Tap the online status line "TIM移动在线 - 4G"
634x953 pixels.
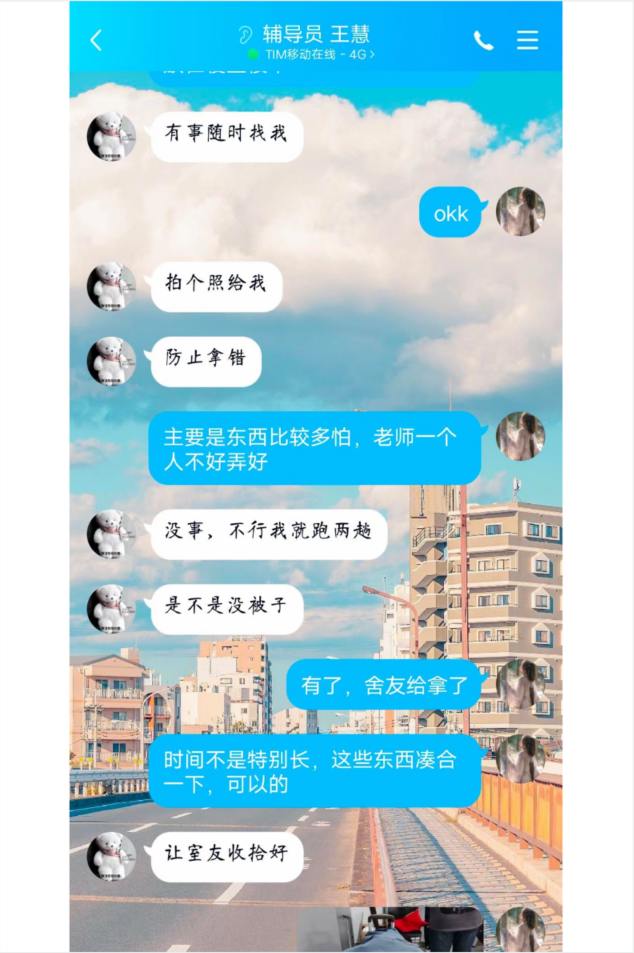pyautogui.click(x=310, y=55)
